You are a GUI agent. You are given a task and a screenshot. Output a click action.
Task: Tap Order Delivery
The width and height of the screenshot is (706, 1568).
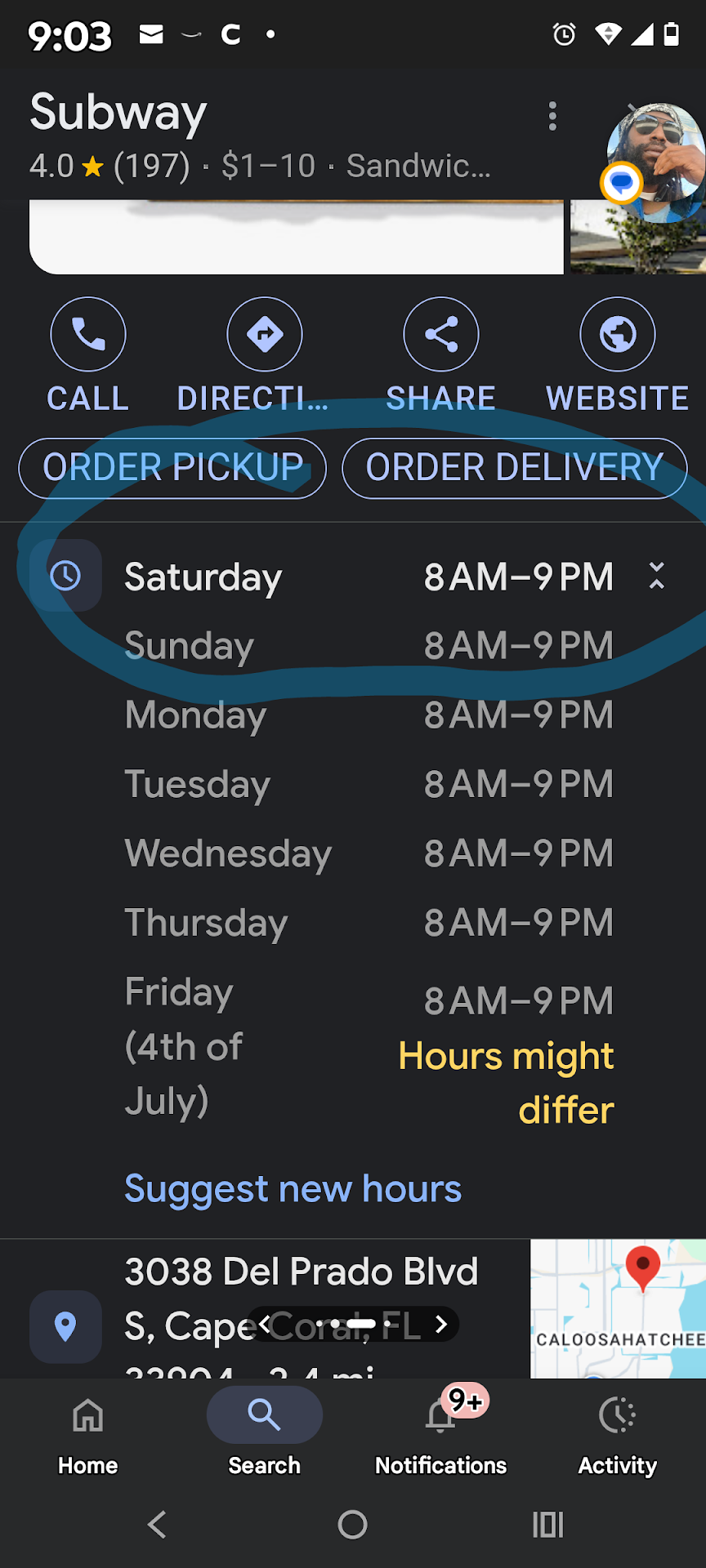(x=514, y=468)
